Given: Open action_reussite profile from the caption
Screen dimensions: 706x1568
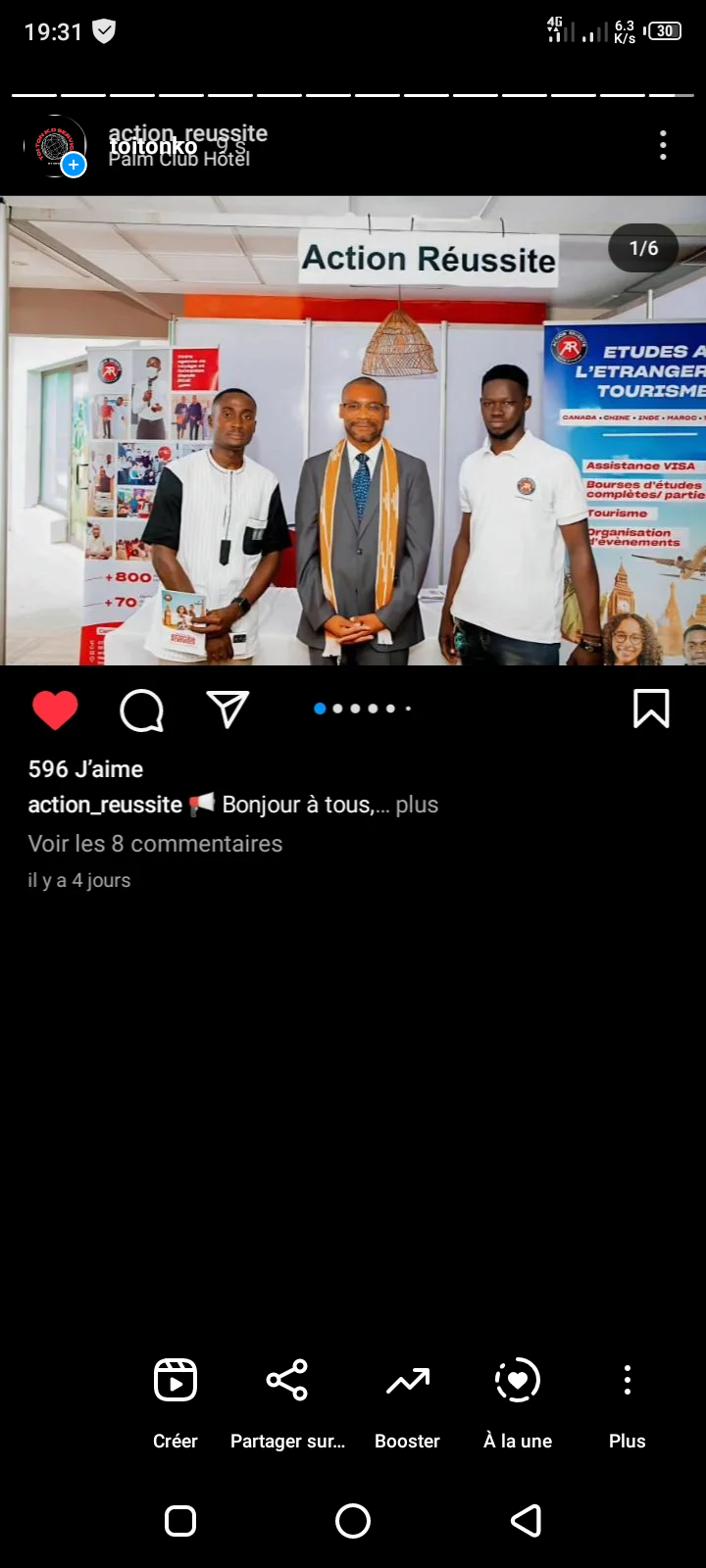Looking at the screenshot, I should tap(105, 805).
